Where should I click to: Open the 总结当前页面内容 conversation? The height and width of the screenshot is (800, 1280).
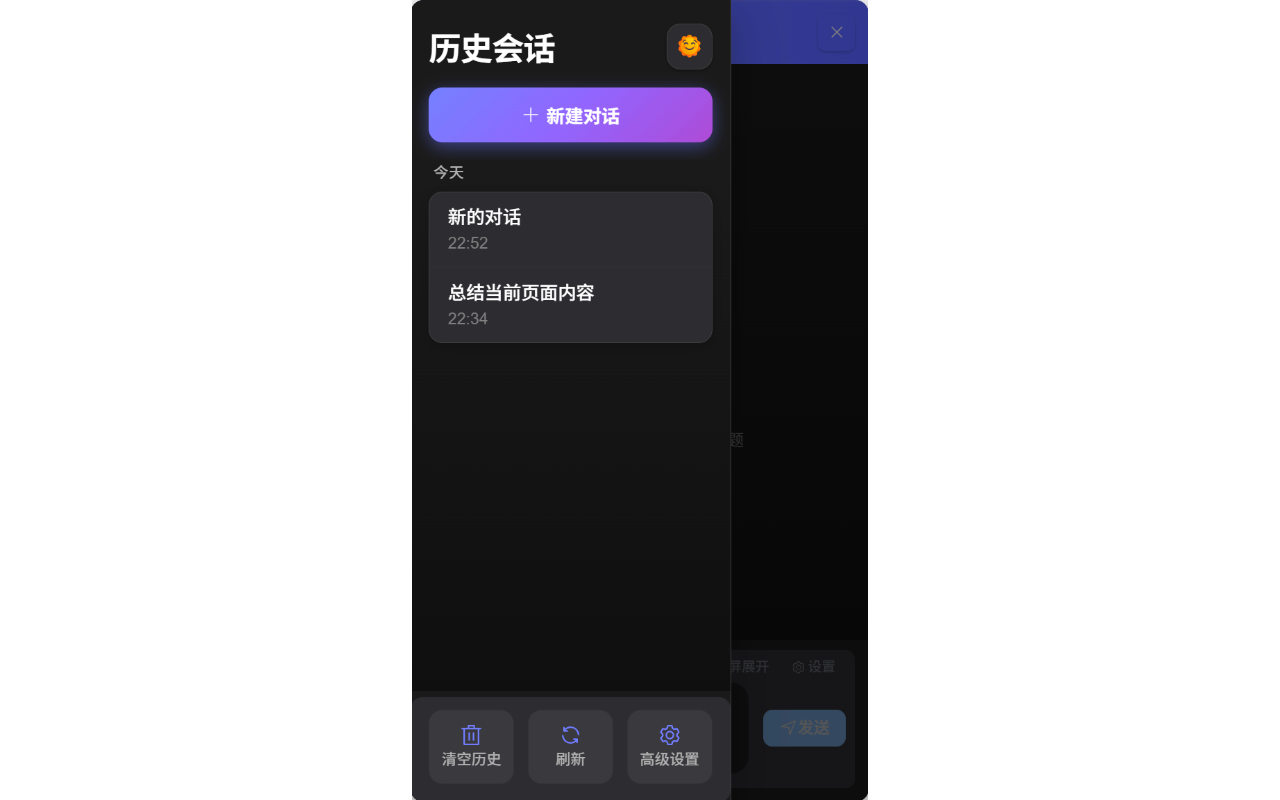(x=570, y=305)
